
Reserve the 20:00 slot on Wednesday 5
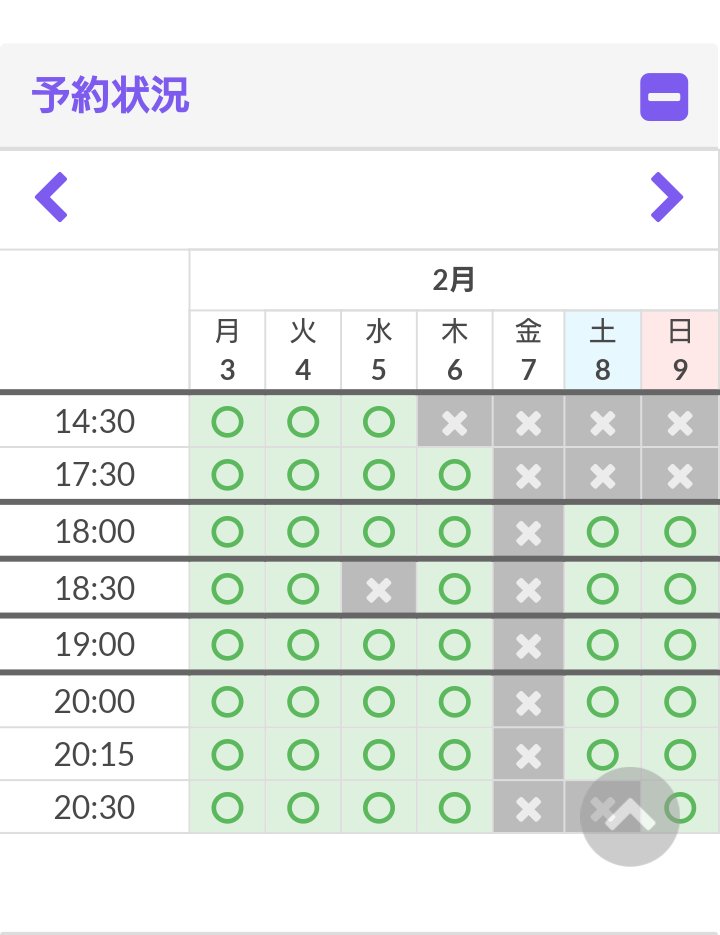tap(379, 702)
